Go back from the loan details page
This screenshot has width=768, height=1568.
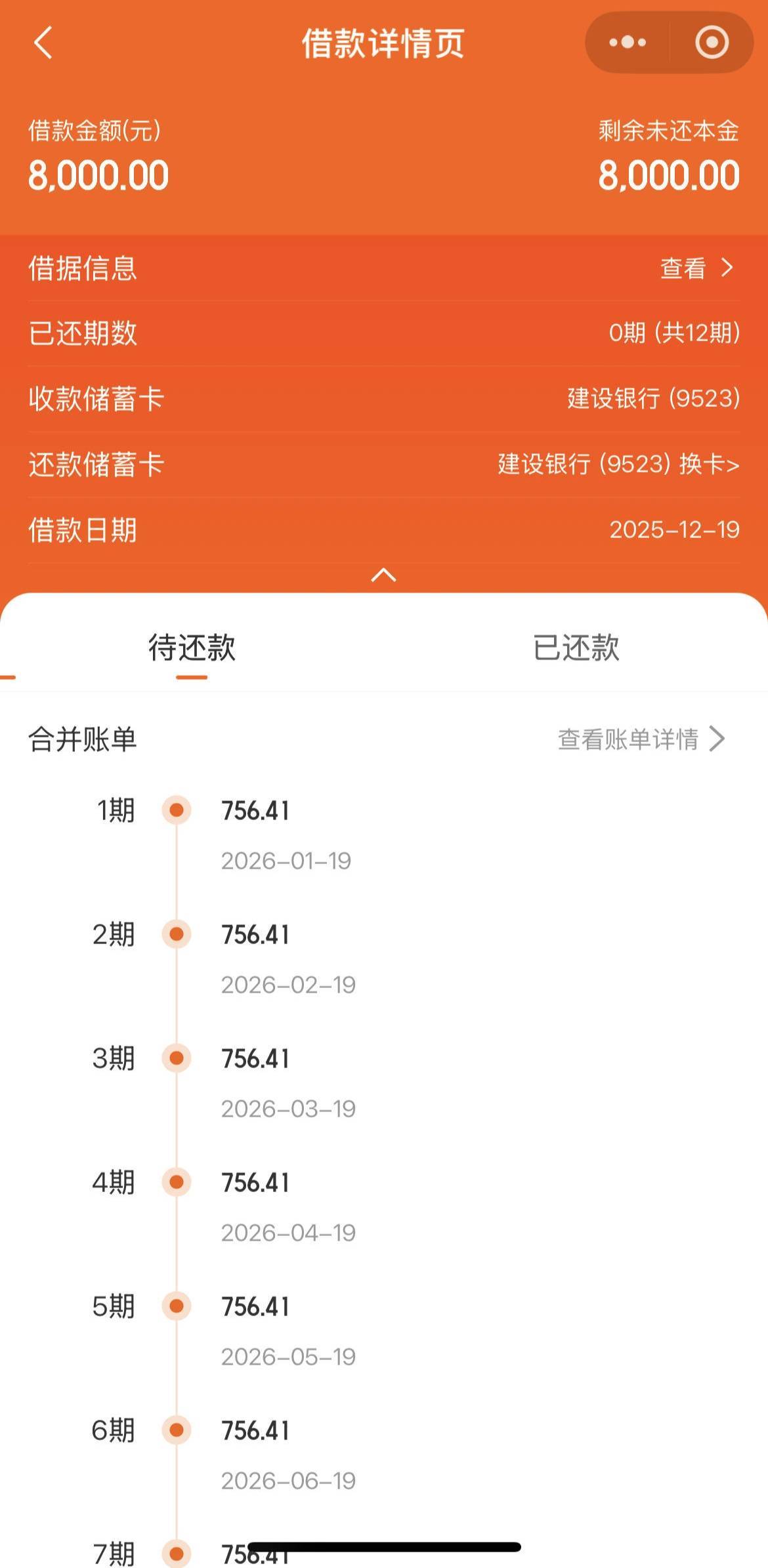(x=43, y=43)
